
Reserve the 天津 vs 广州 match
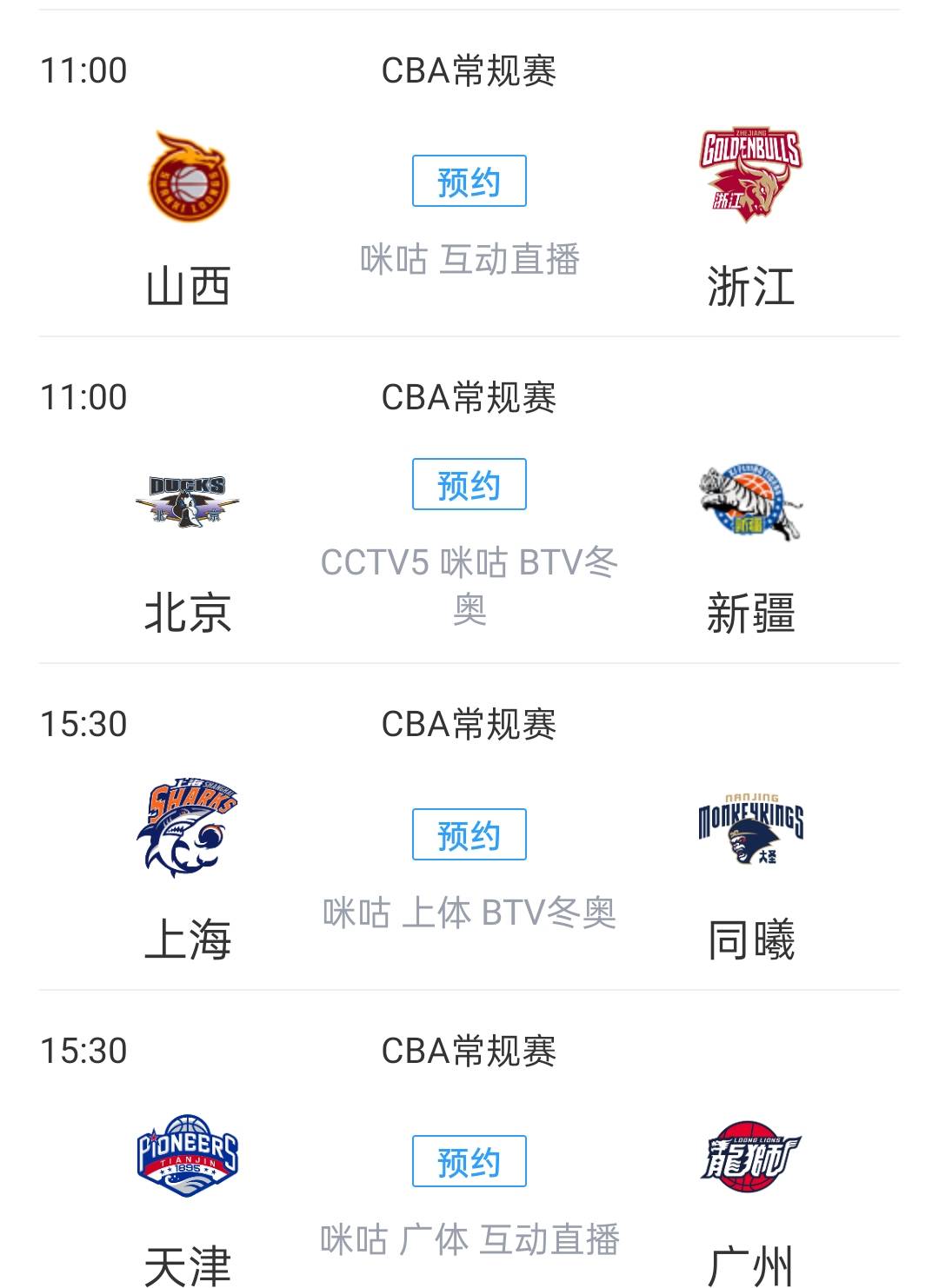469,1160
